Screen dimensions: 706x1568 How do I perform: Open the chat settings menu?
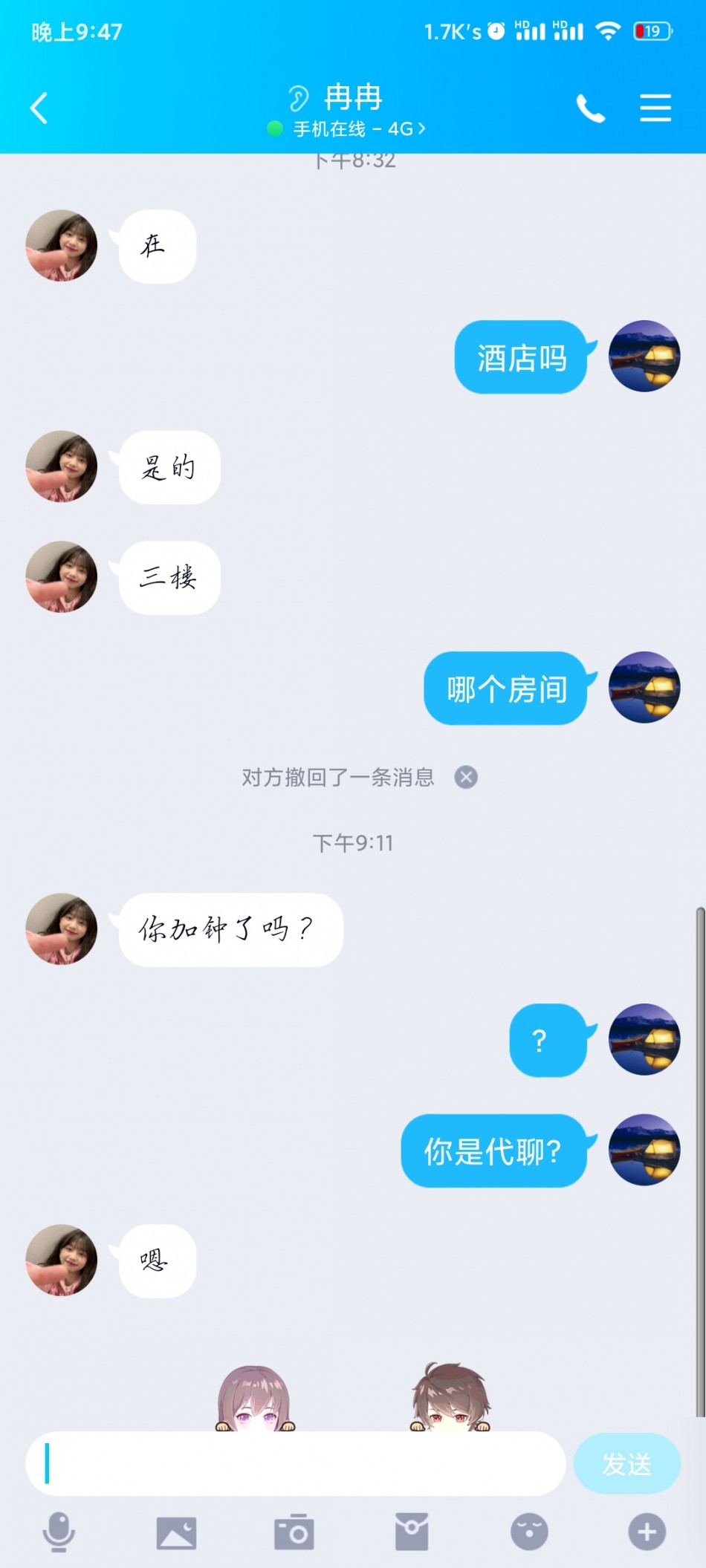(655, 108)
